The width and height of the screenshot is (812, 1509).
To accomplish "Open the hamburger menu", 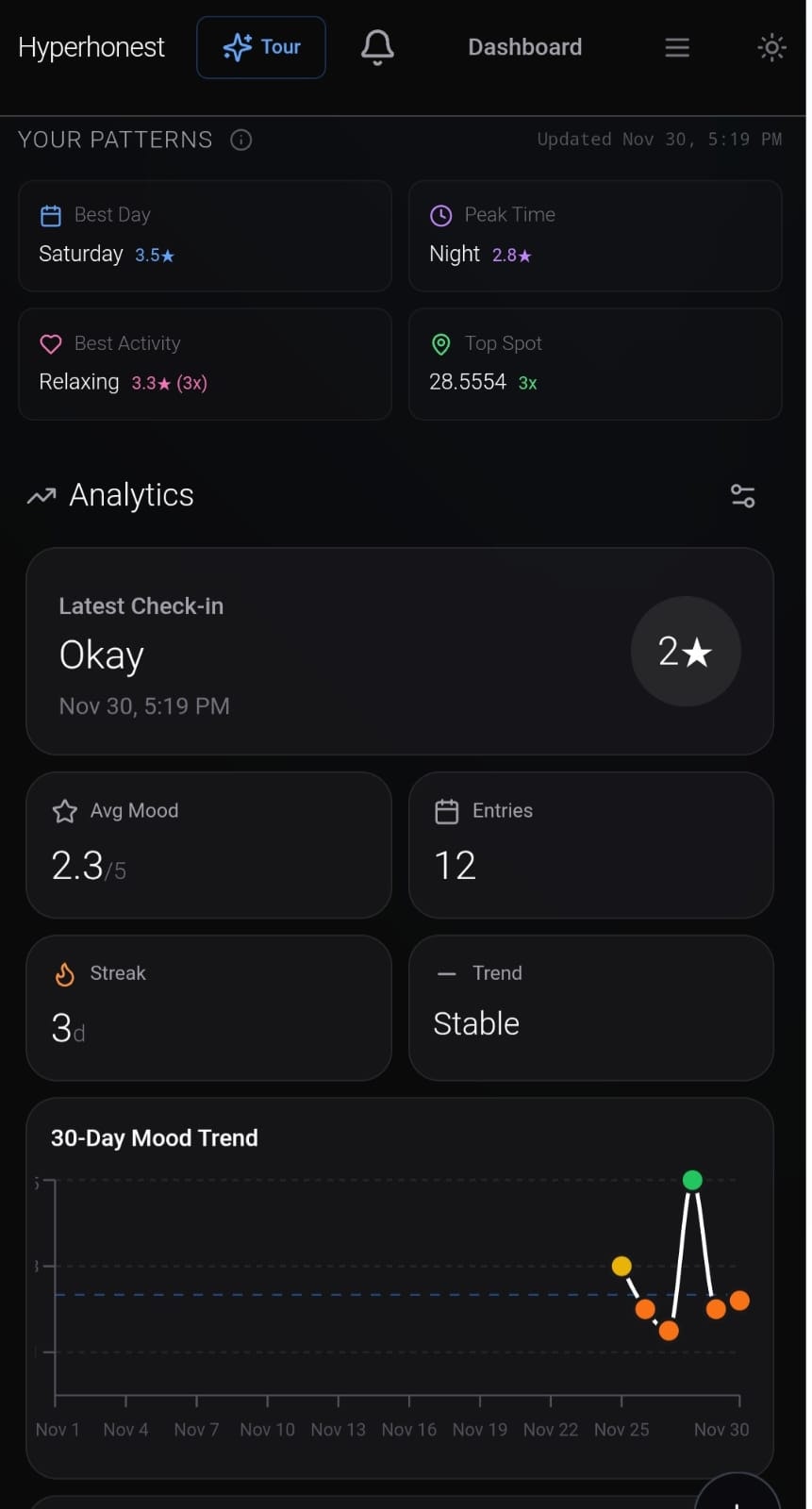I will pos(676,47).
